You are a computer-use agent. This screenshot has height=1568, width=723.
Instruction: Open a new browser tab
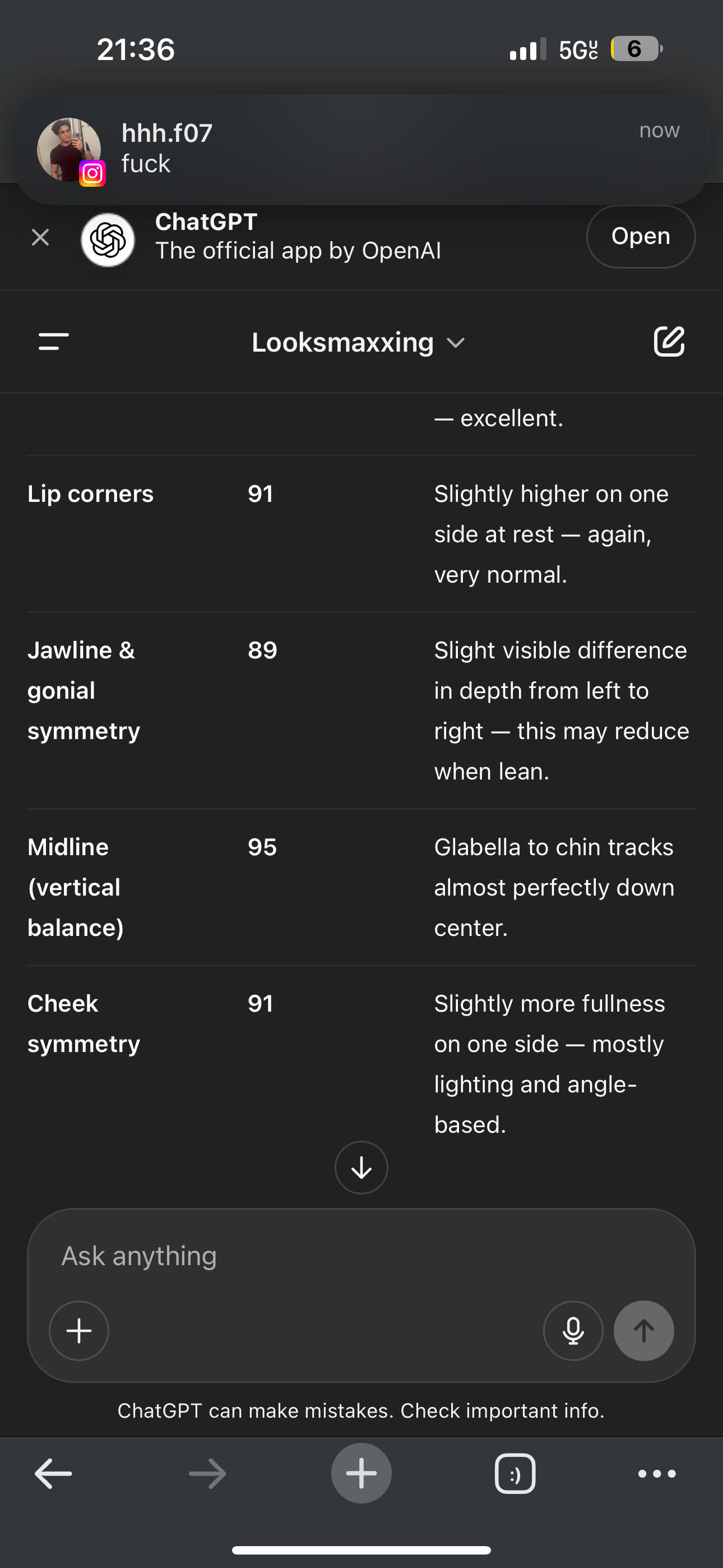tap(361, 1473)
